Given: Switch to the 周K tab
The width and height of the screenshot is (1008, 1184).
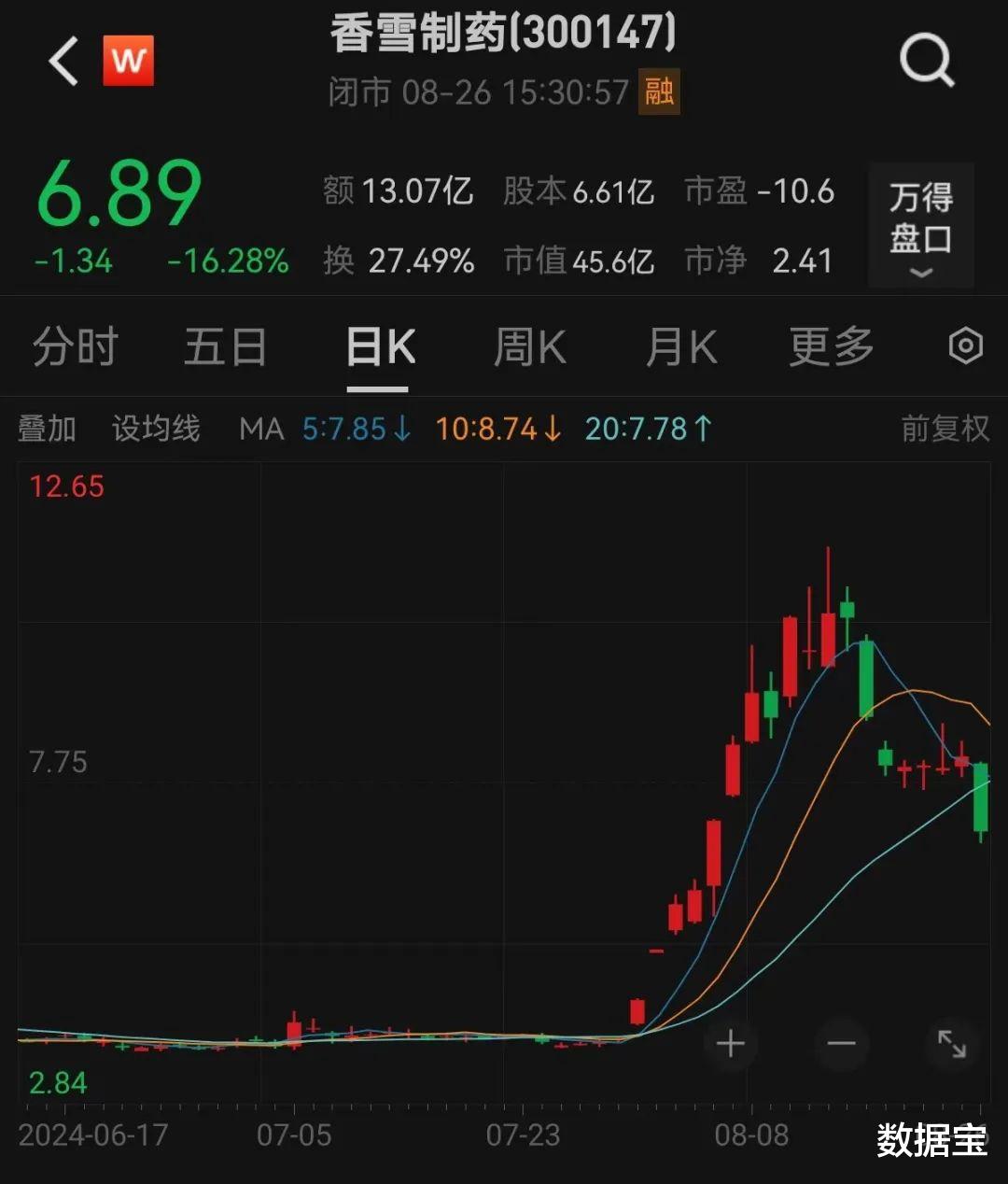Looking at the screenshot, I should click(529, 347).
